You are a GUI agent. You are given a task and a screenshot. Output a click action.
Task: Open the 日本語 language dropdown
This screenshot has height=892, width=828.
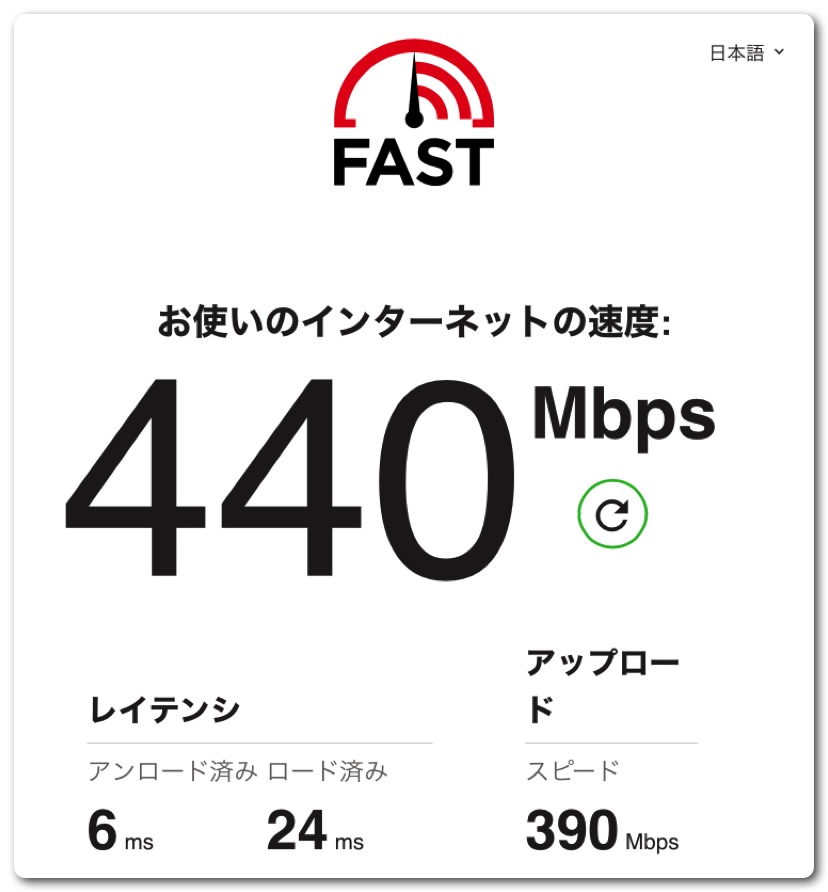(746, 53)
